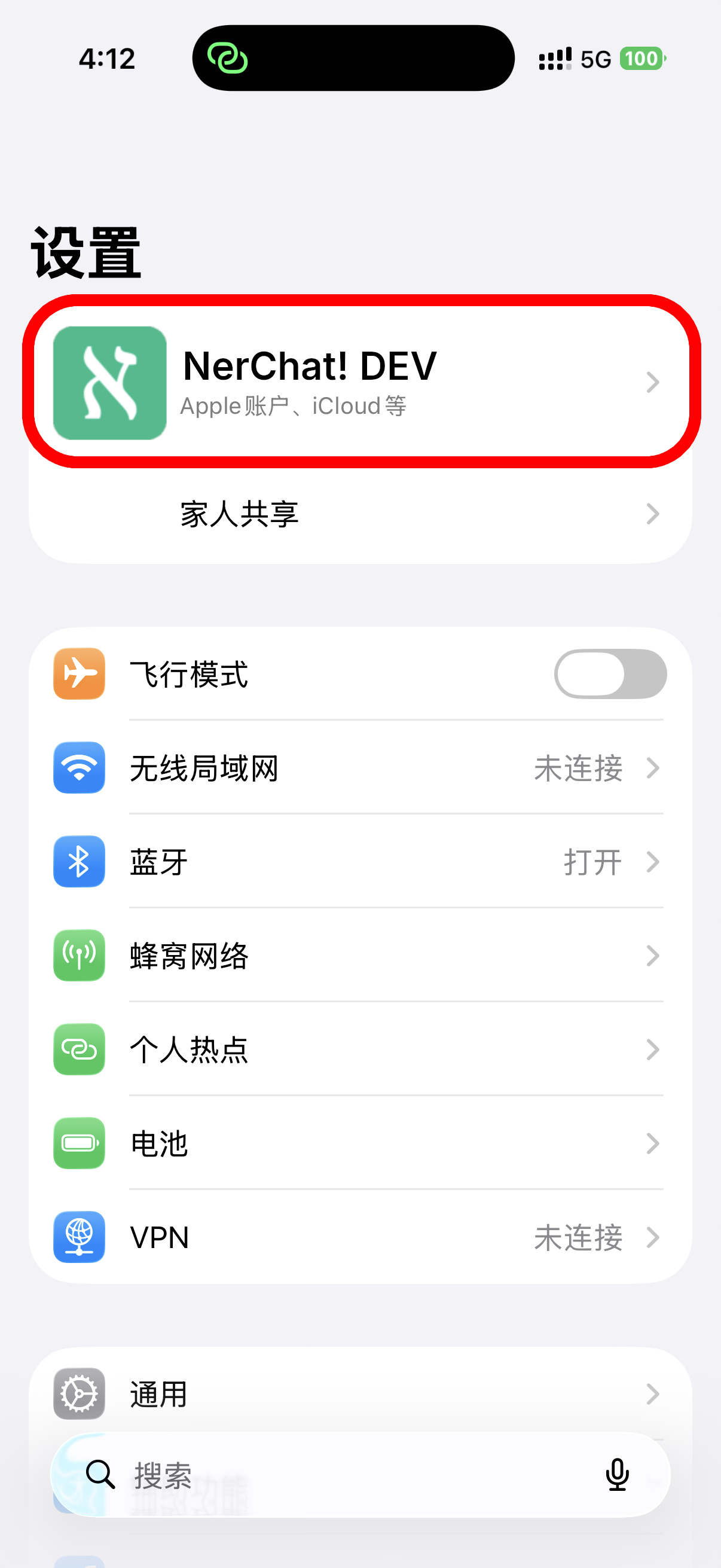Select the Wi-Fi (无线局域网) icon
This screenshot has width=721, height=1568.
click(x=79, y=768)
